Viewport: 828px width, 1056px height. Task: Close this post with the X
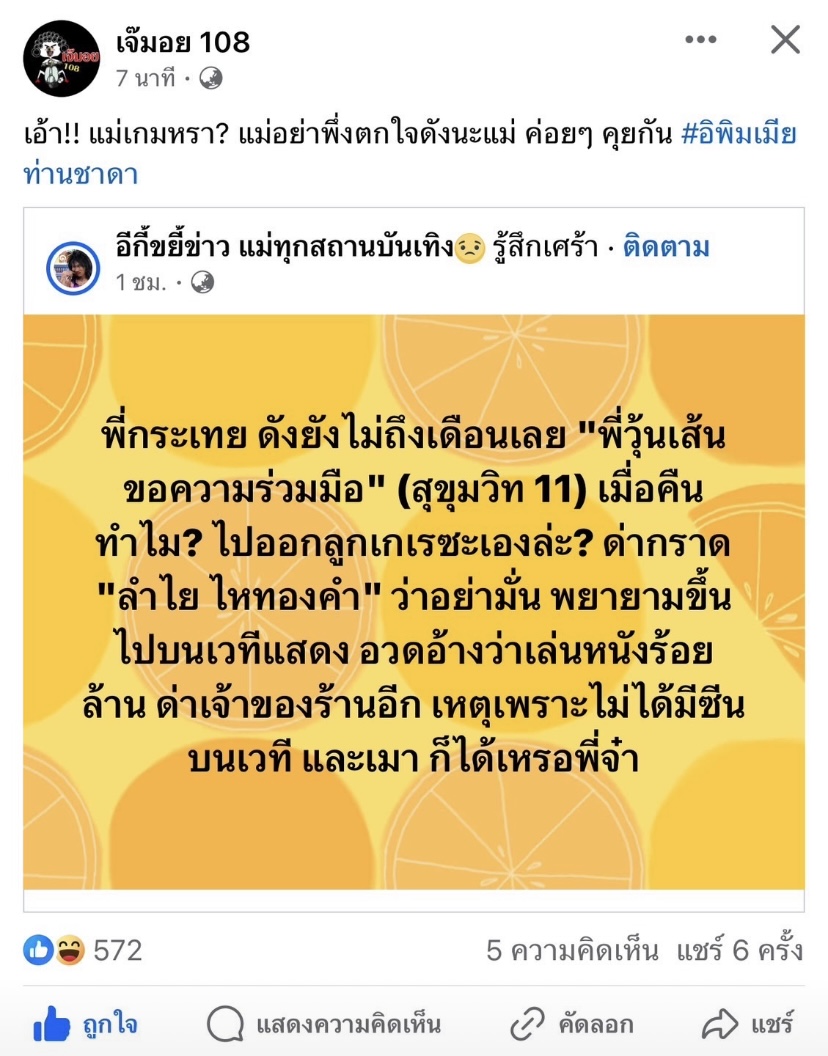point(785,40)
